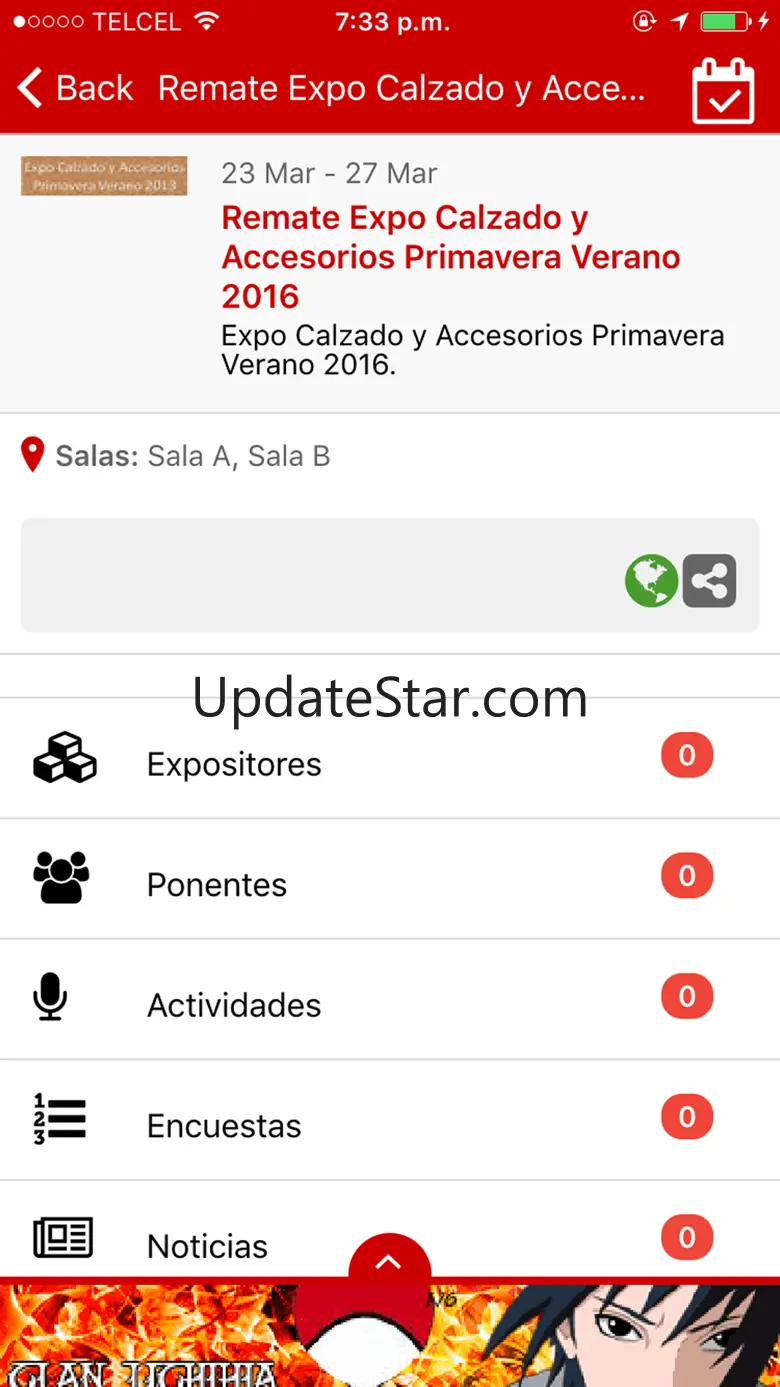Image resolution: width=780 pixels, height=1387 pixels.
Task: Open the Expositores list
Action: coord(390,759)
